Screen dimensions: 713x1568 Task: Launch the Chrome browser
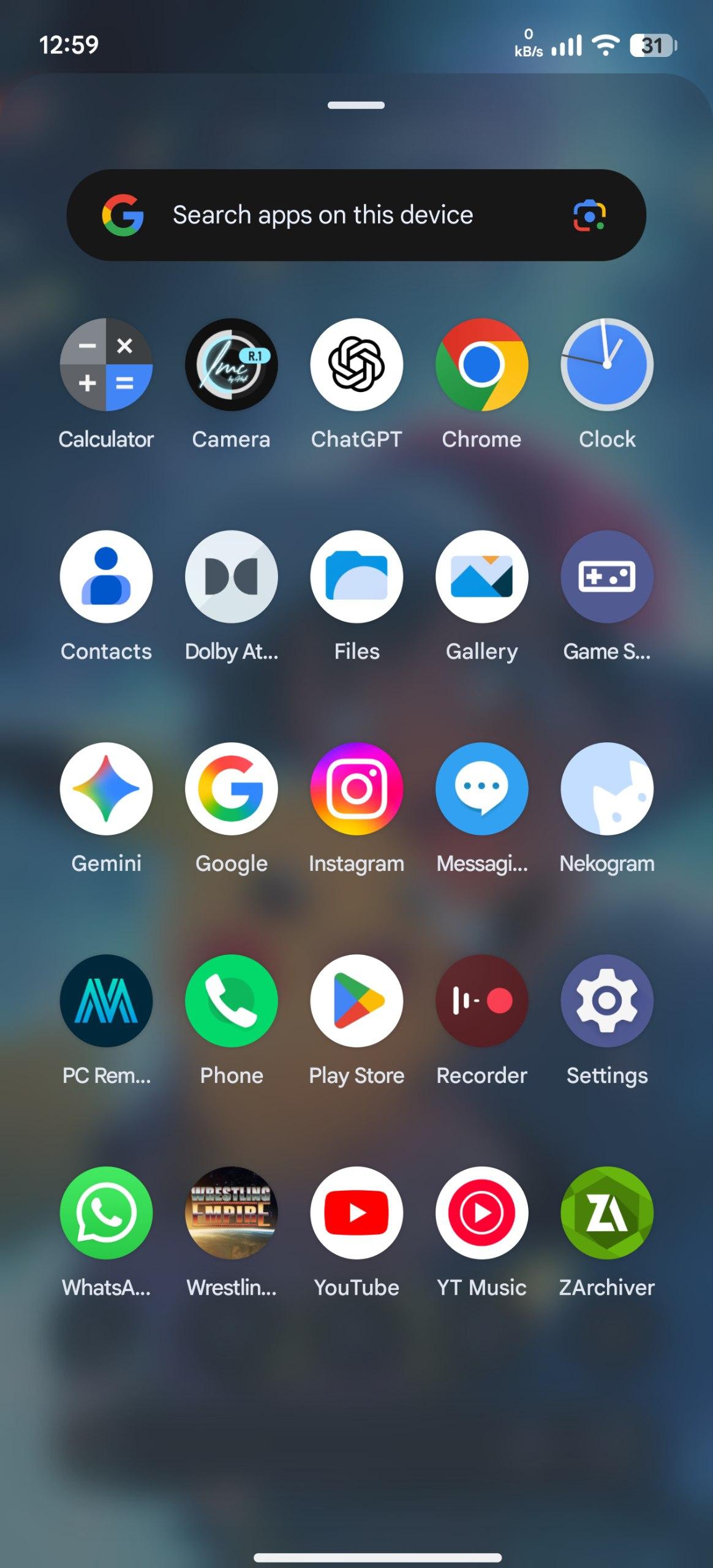[x=482, y=364]
